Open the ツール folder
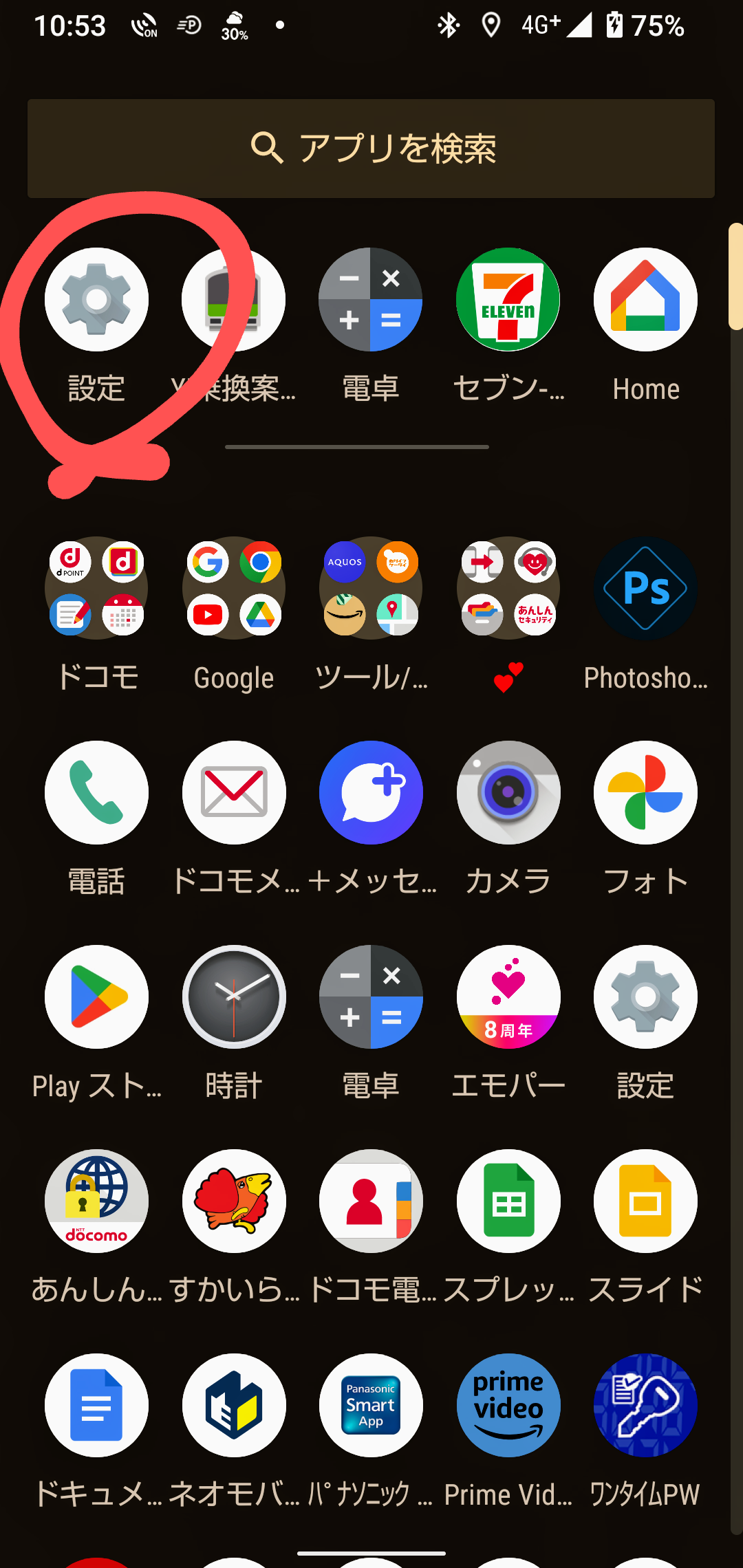 click(x=371, y=589)
